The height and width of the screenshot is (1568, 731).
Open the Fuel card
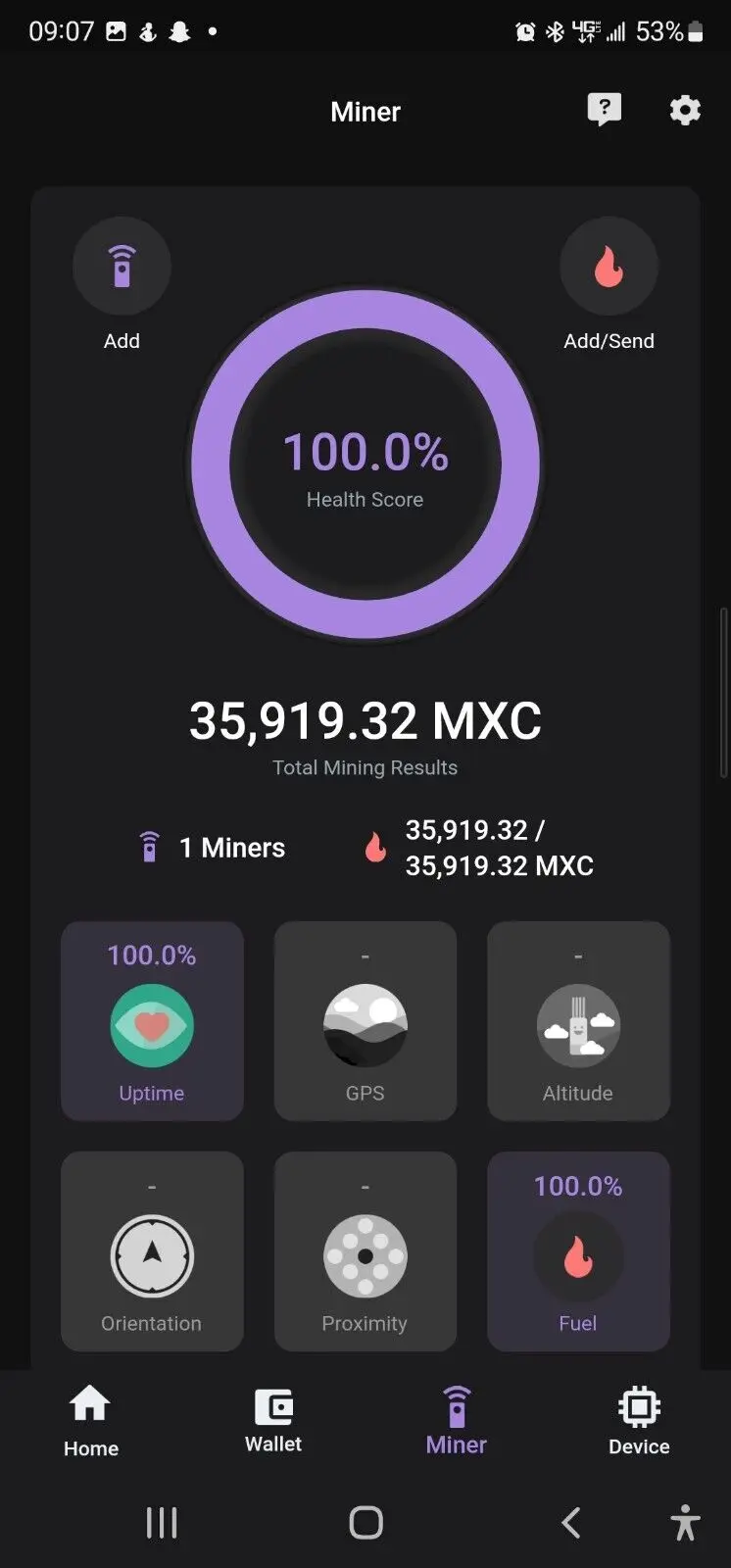coord(578,1251)
